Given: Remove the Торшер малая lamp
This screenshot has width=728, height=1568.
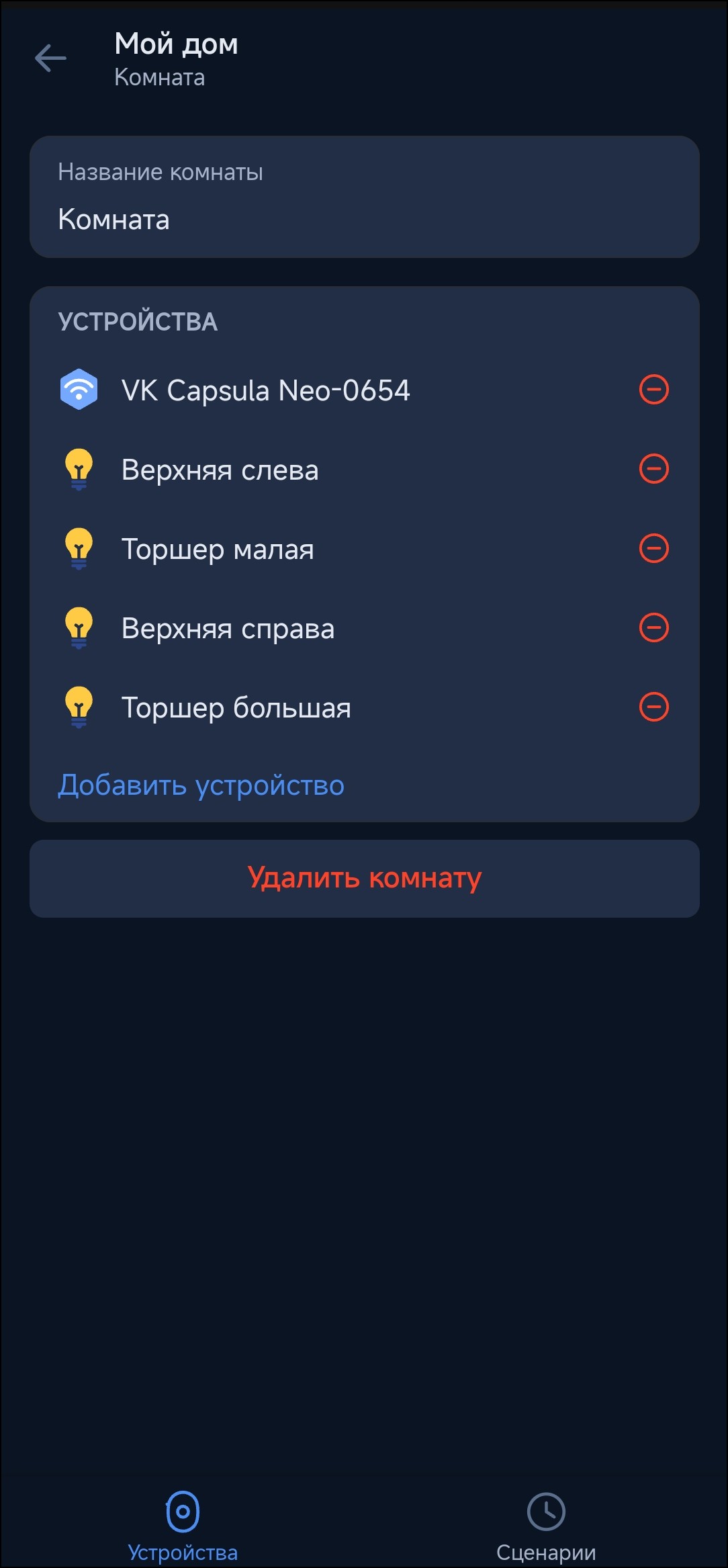Looking at the screenshot, I should point(653,548).
